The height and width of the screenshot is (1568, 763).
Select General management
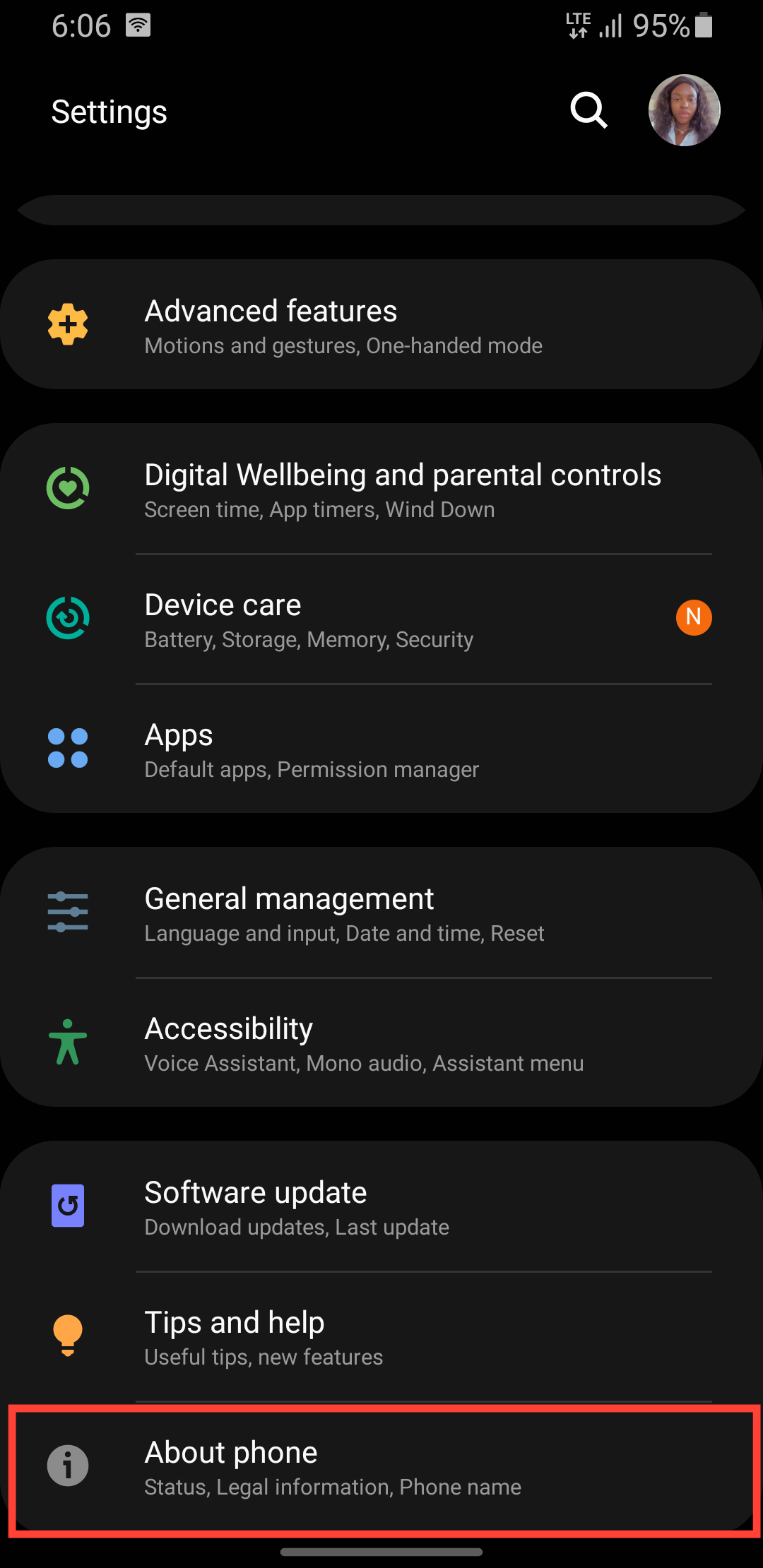pyautogui.click(x=381, y=913)
